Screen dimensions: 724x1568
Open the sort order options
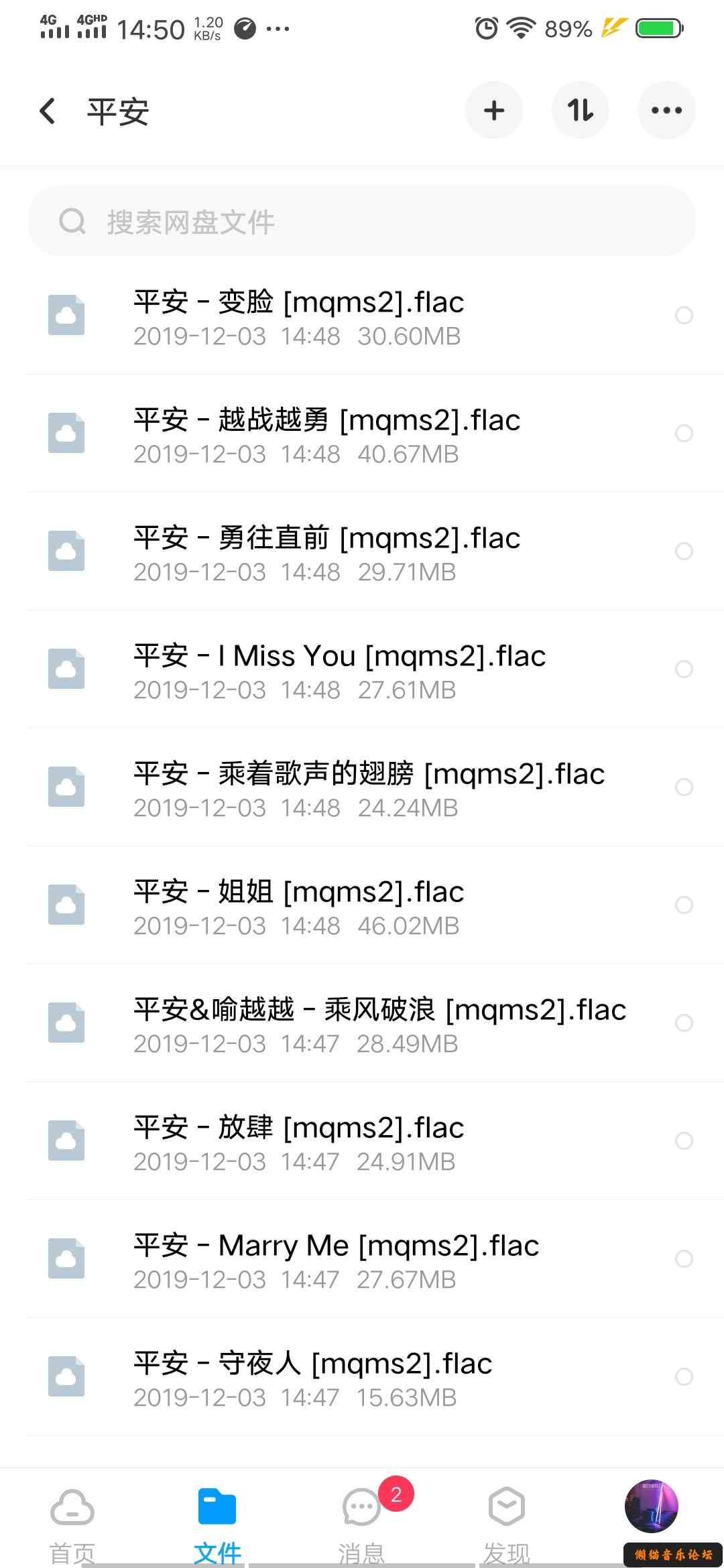[x=580, y=111]
